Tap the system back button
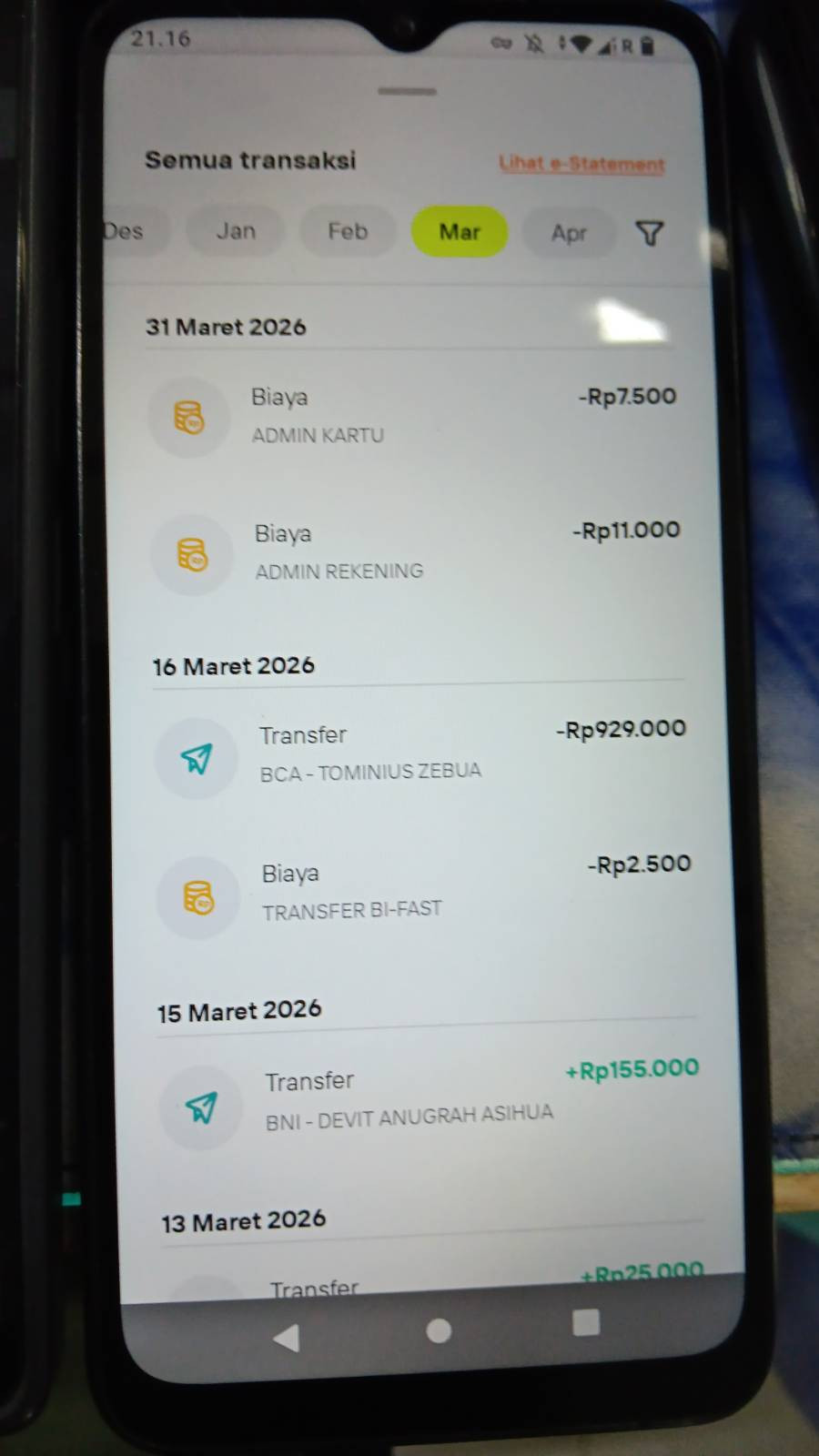This screenshot has width=819, height=1456. click(x=287, y=1338)
